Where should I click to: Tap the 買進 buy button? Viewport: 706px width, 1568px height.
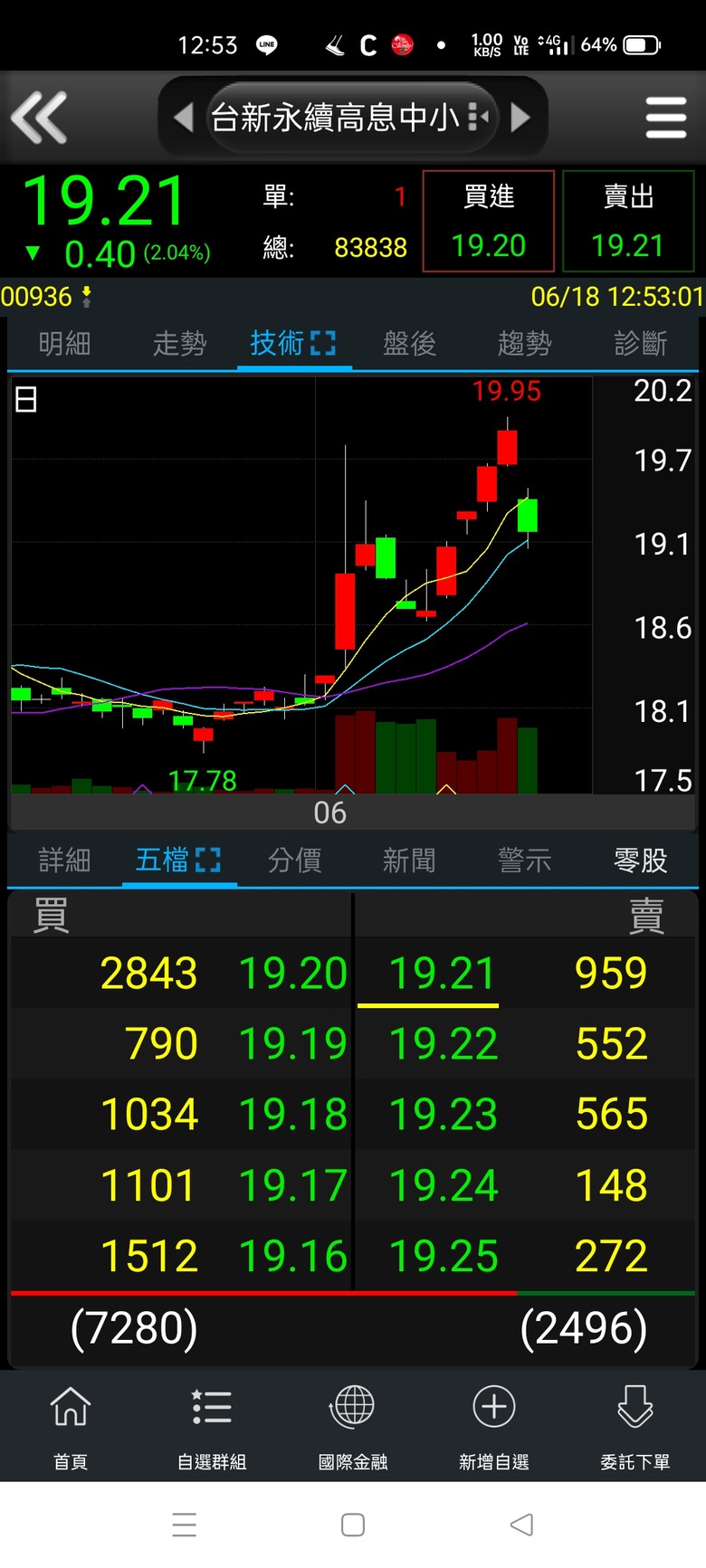[489, 221]
